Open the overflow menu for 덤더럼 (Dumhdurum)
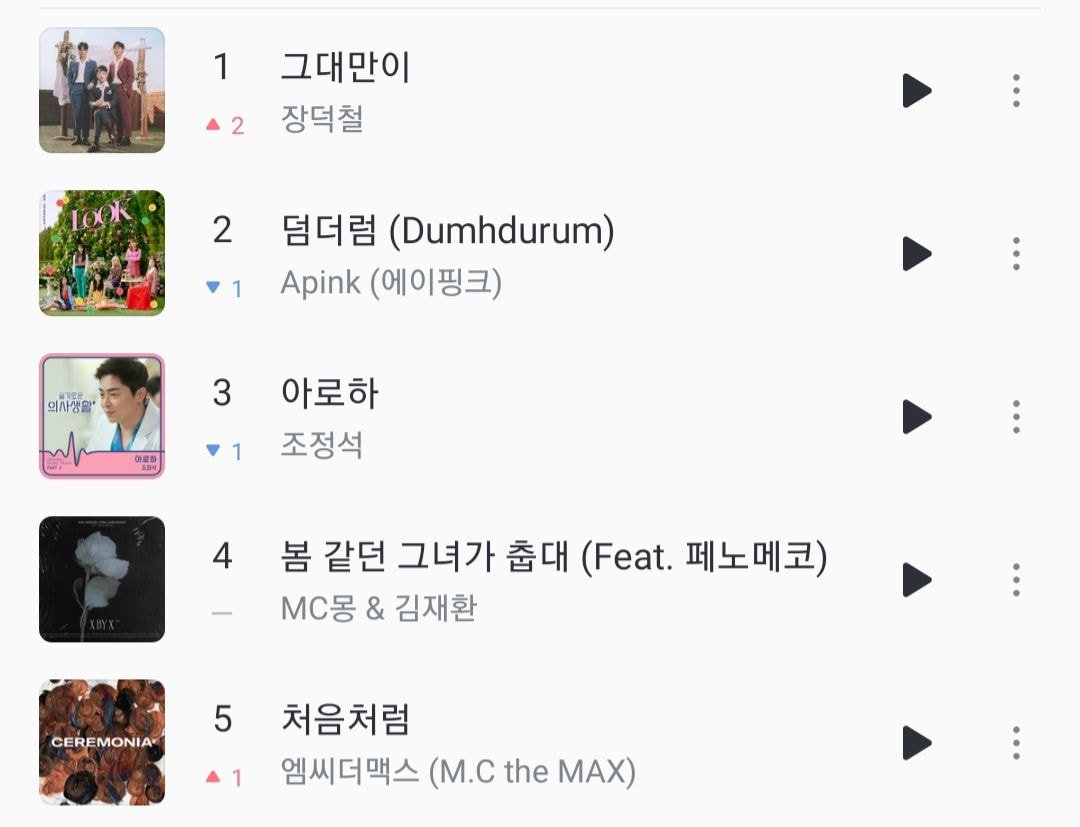 pos(1017,253)
